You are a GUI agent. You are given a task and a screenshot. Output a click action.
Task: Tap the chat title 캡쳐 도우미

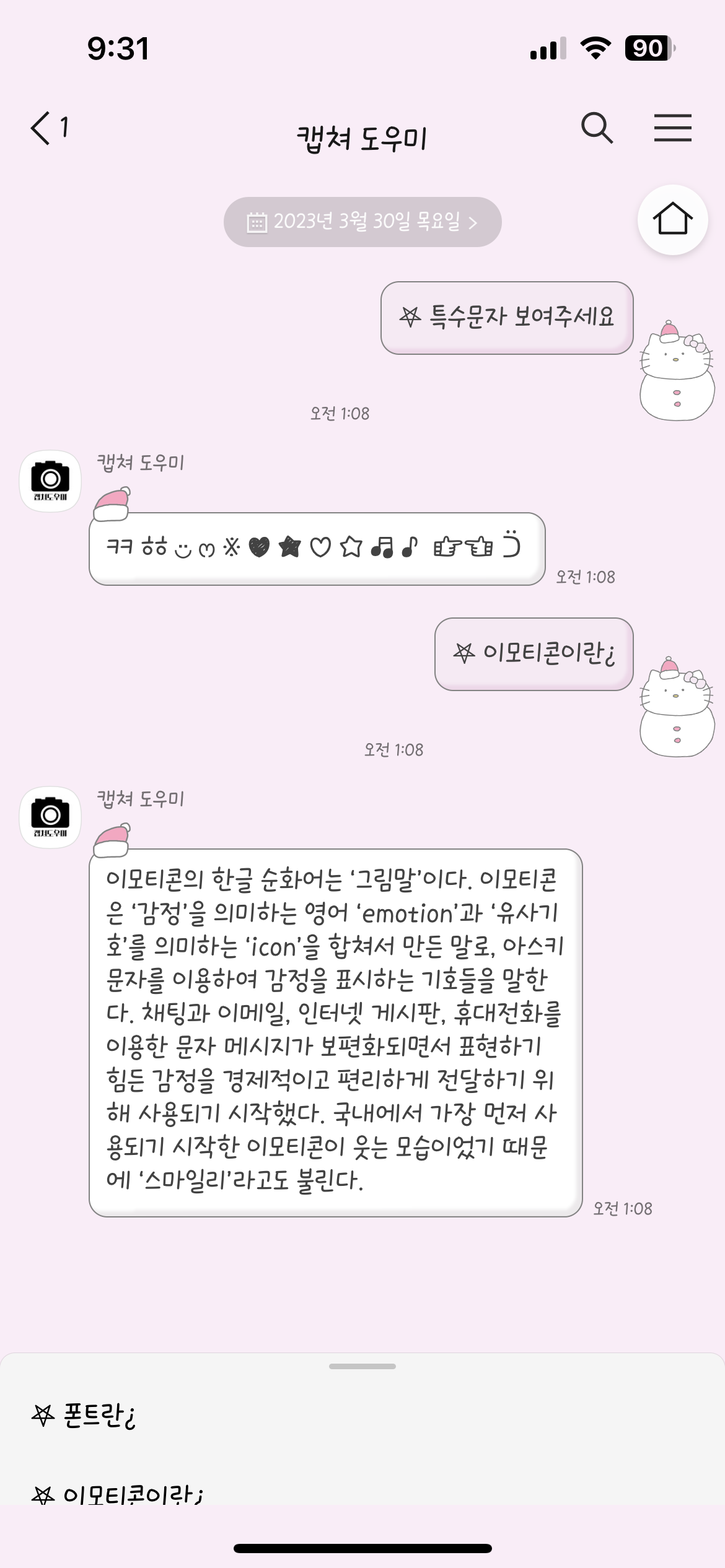point(362,135)
